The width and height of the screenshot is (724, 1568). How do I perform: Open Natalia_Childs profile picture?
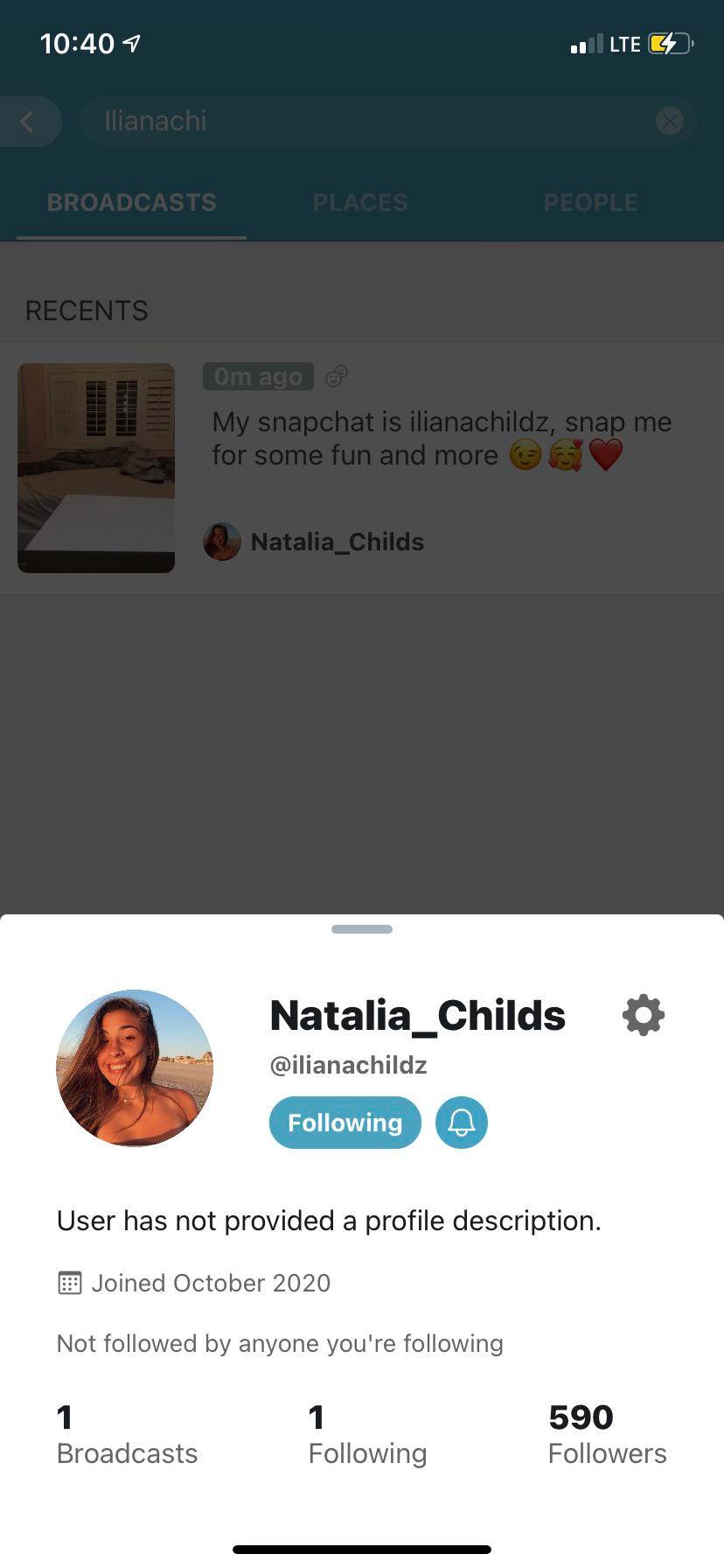click(135, 1067)
